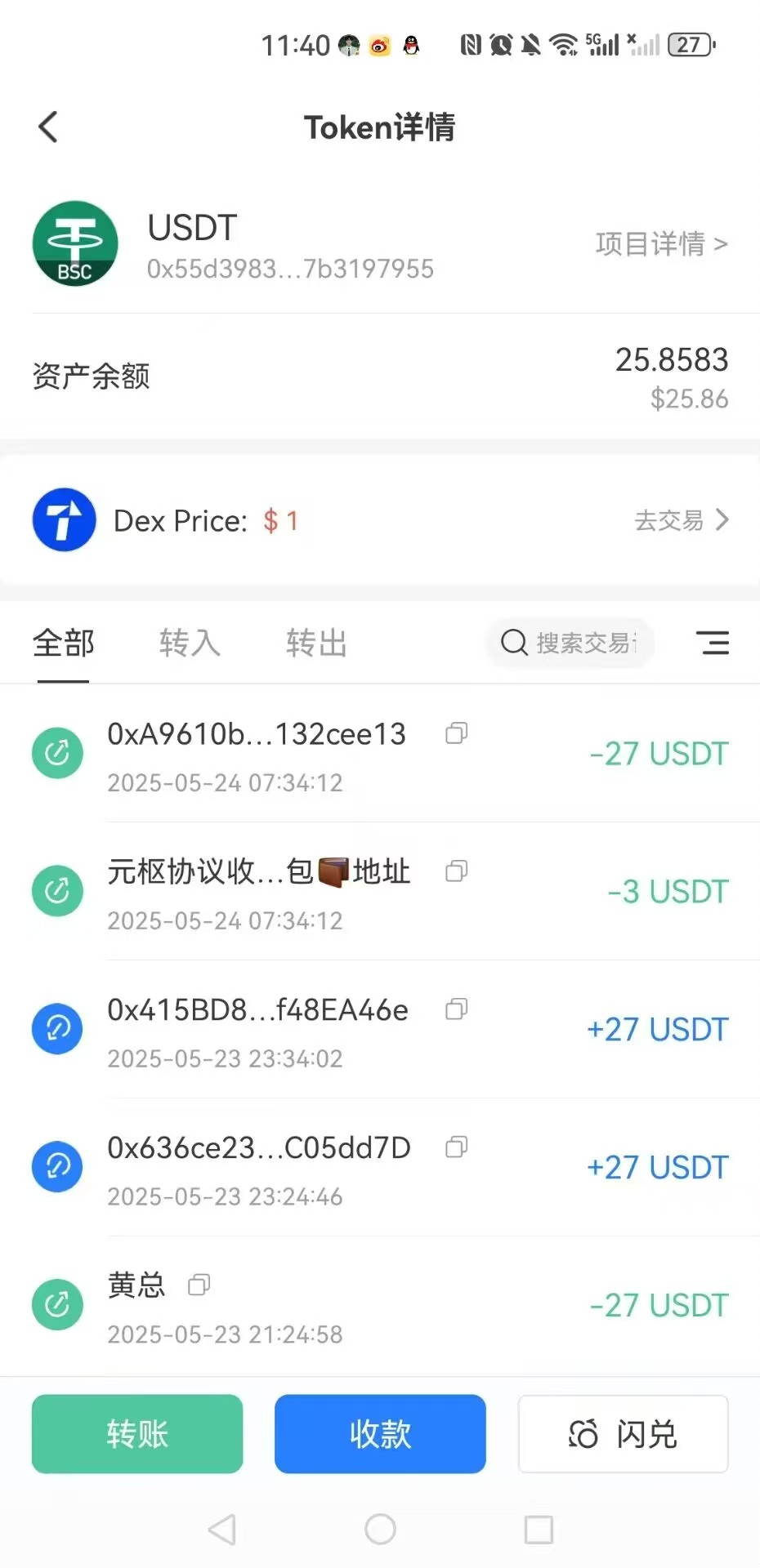This screenshot has width=760, height=1568.
Task: Tap the 闪兑 swap icon
Action: coord(582,1434)
